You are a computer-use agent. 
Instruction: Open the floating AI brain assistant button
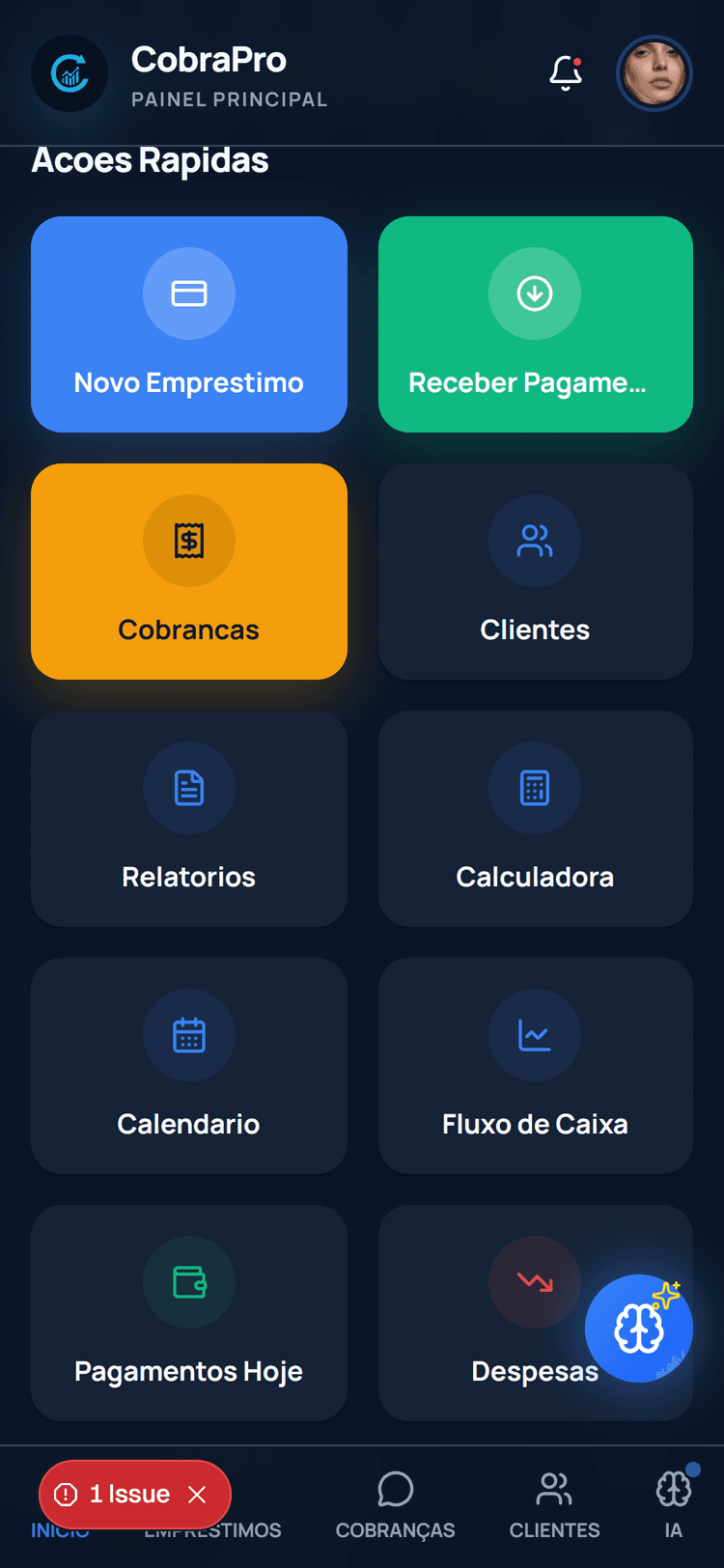(x=639, y=1329)
